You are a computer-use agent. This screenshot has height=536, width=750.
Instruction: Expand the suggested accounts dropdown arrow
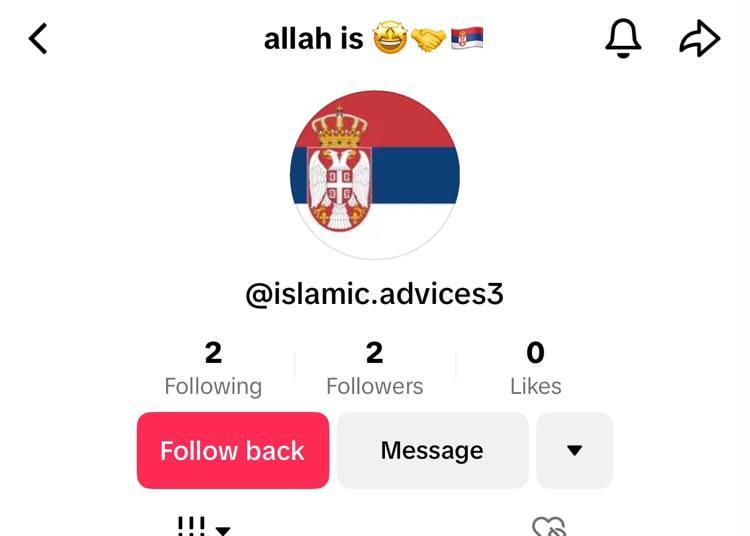pyautogui.click(x=574, y=450)
